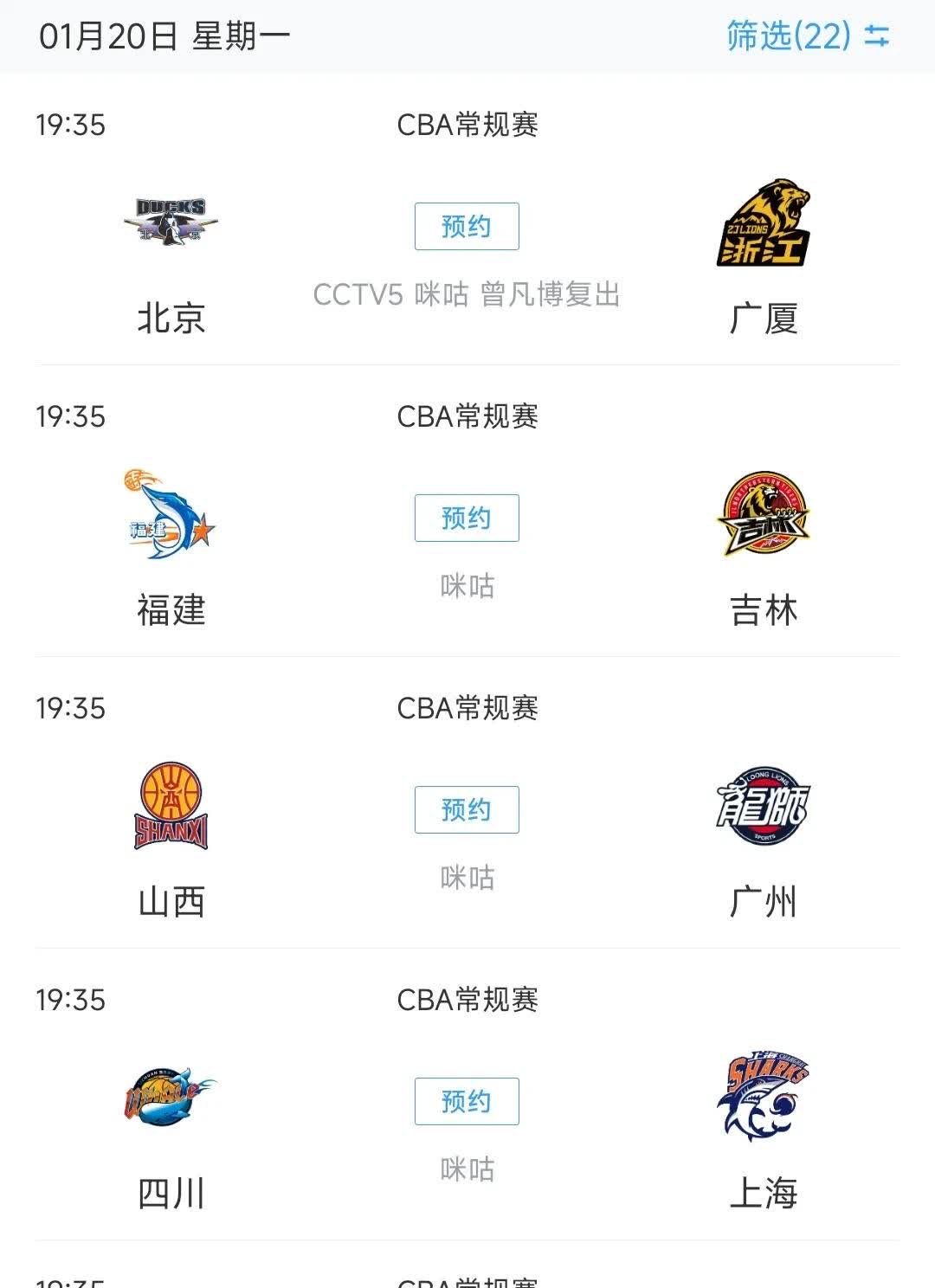Toggle the reservation for 福建 vs 吉林
Viewport: 935px width, 1288px height.
pyautogui.click(x=467, y=518)
